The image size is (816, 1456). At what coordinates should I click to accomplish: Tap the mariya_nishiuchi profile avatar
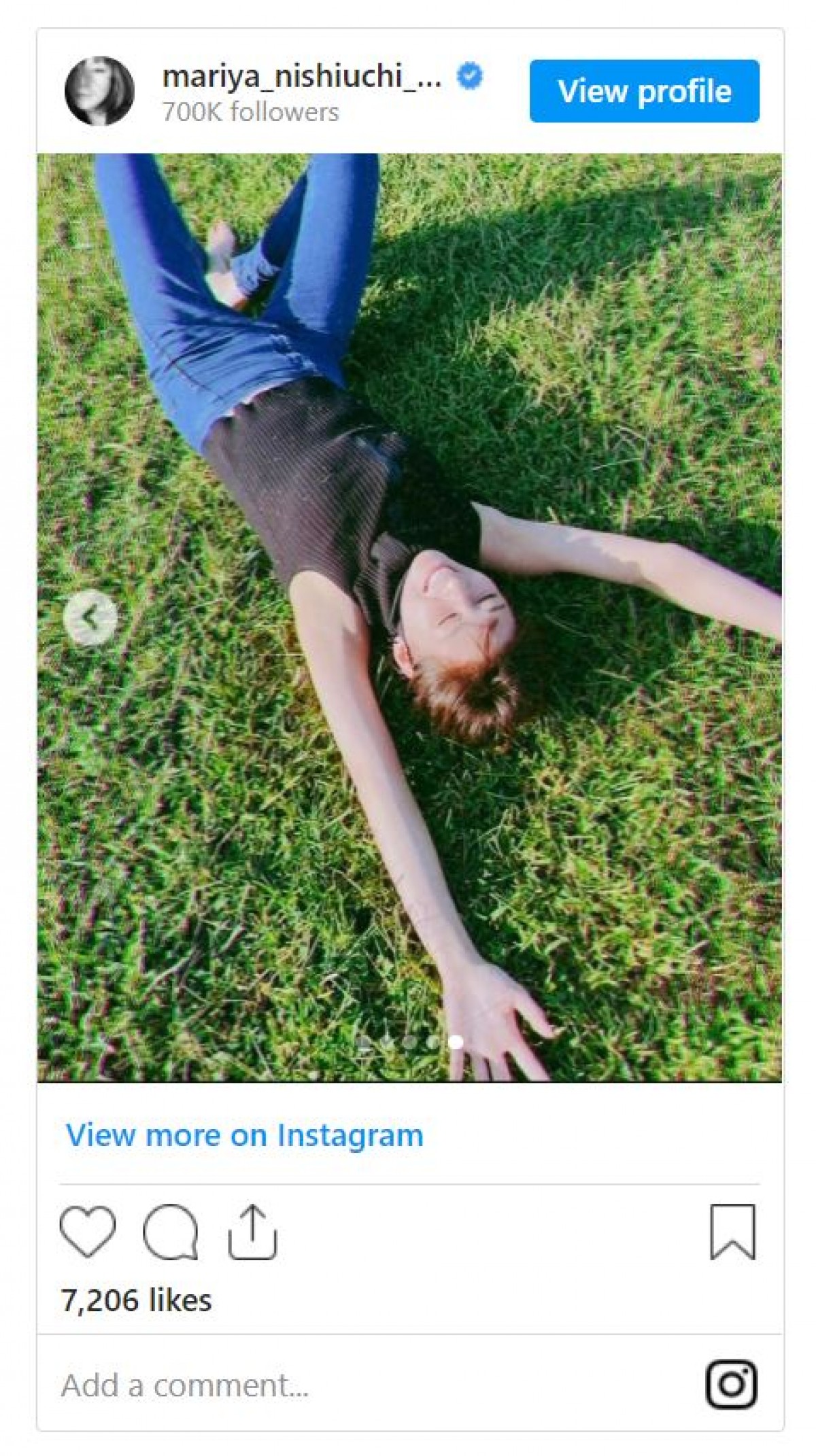pyautogui.click(x=99, y=91)
